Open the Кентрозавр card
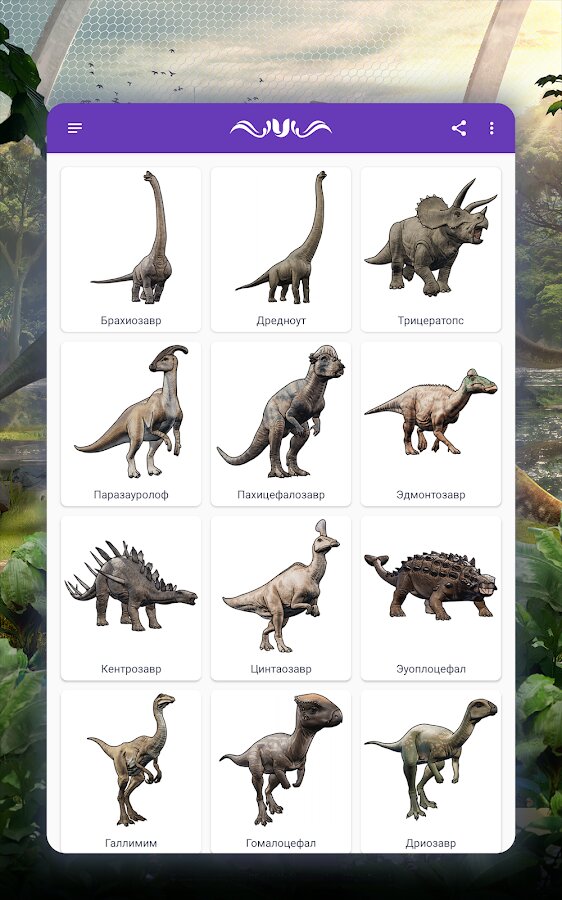The image size is (562, 900). point(131,598)
